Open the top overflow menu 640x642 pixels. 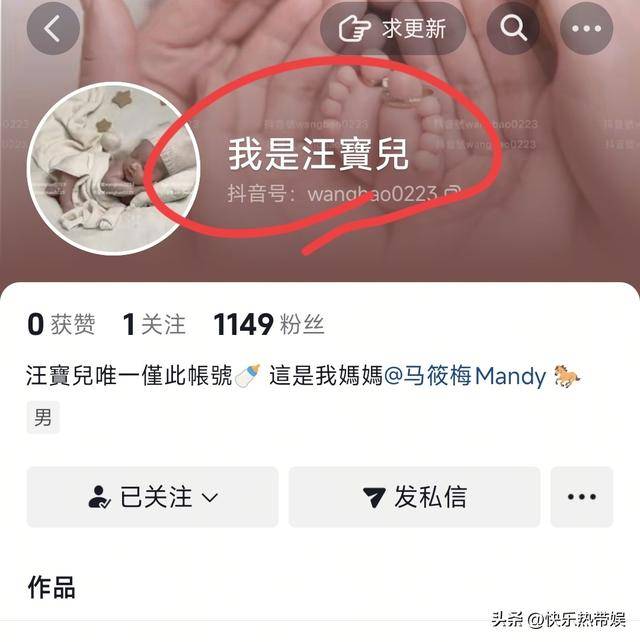click(x=586, y=29)
